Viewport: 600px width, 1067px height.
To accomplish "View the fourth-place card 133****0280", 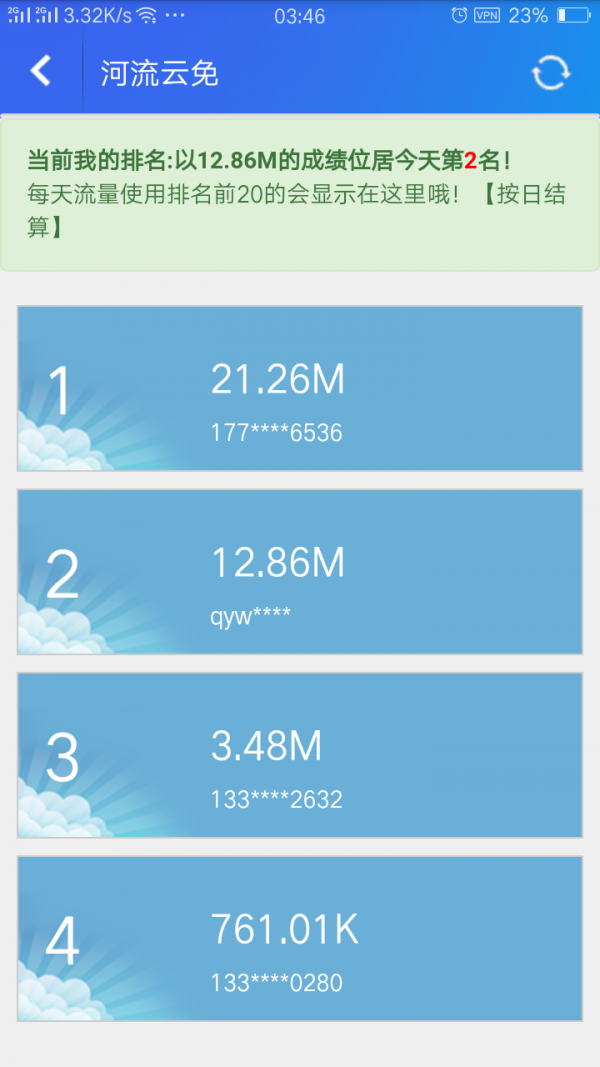I will [300, 939].
